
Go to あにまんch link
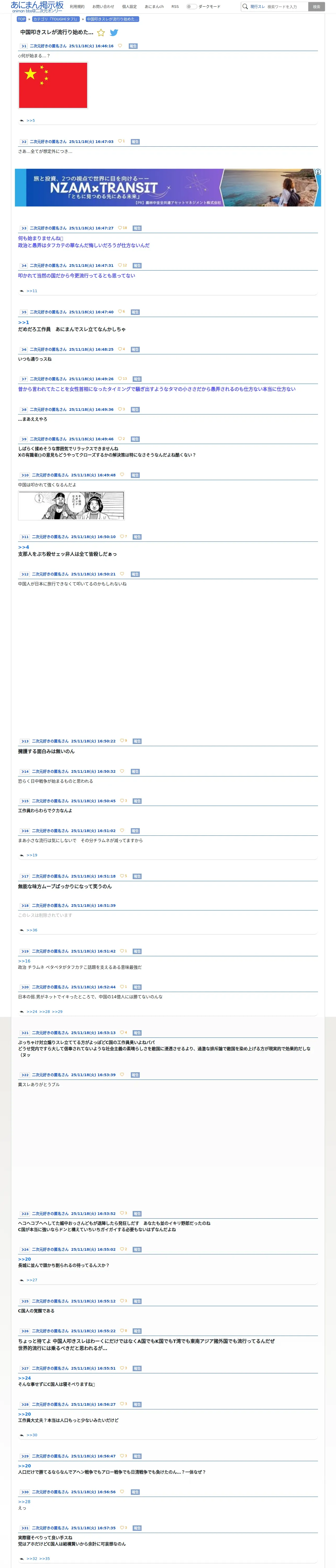point(154,7)
